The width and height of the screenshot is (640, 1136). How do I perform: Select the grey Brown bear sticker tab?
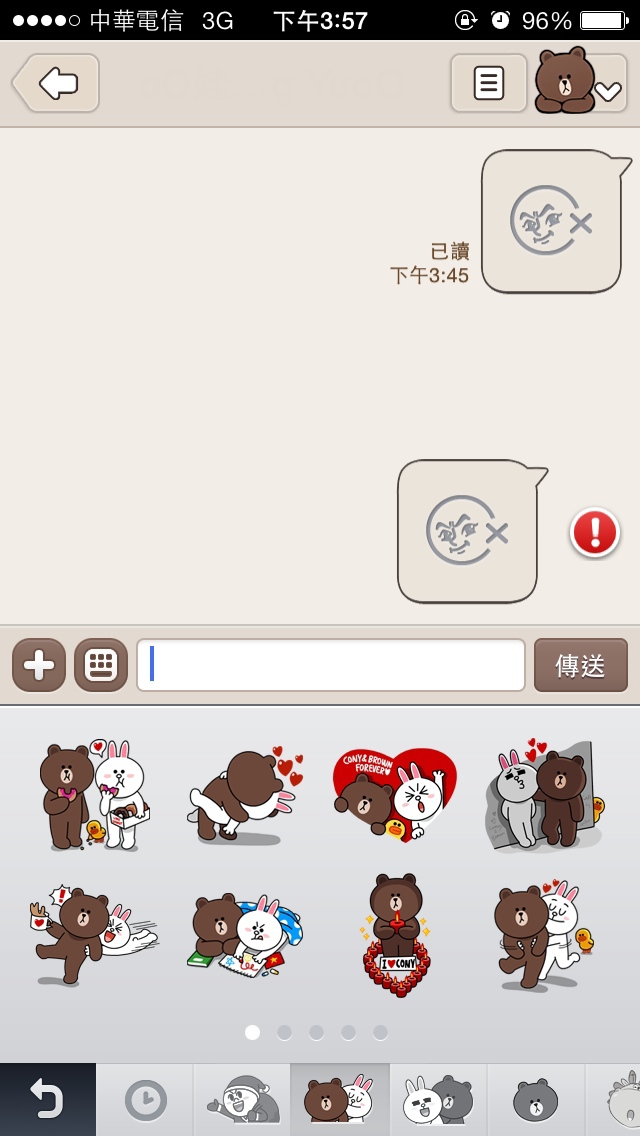tap(536, 1100)
